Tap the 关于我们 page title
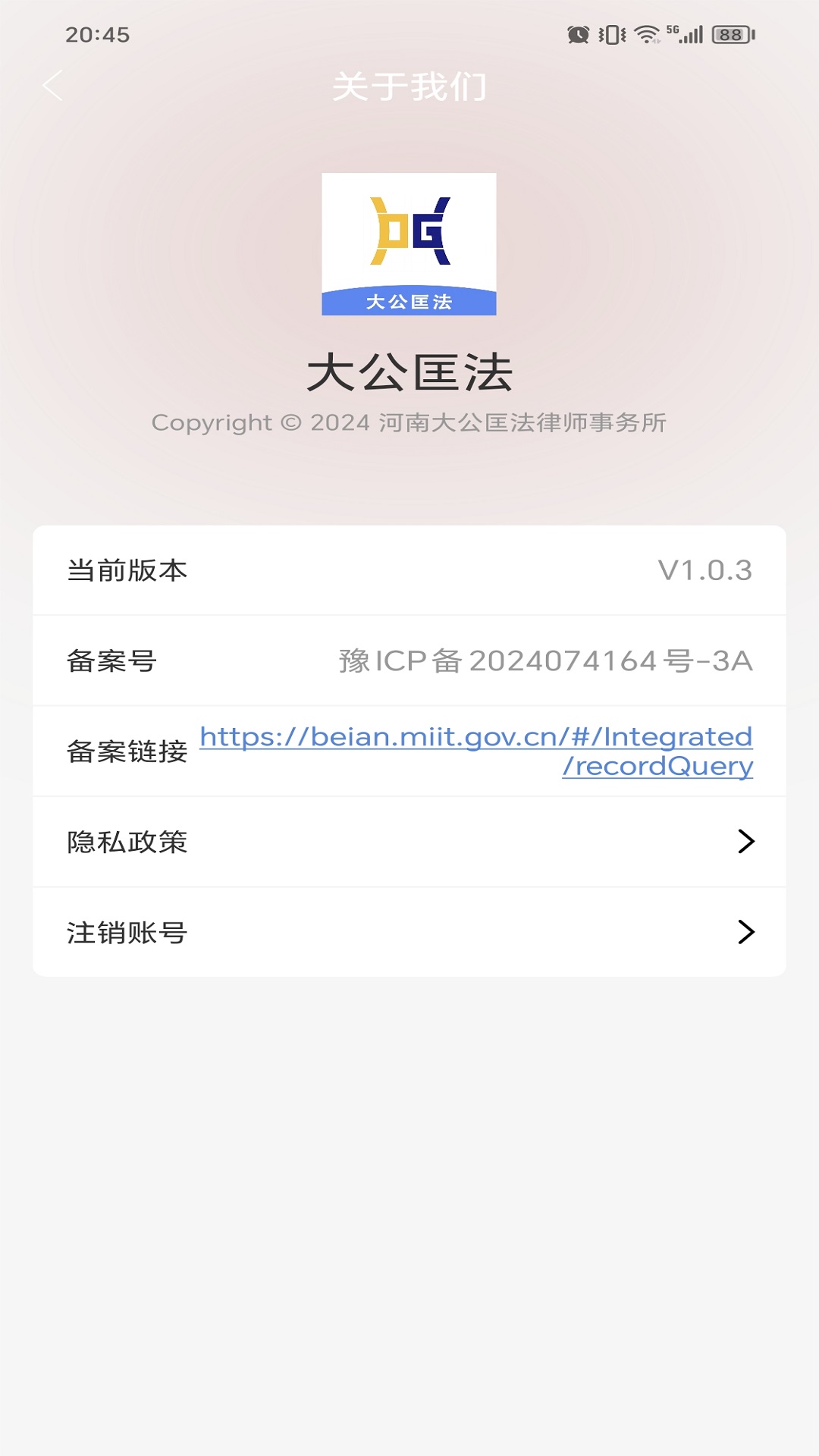 tap(409, 86)
